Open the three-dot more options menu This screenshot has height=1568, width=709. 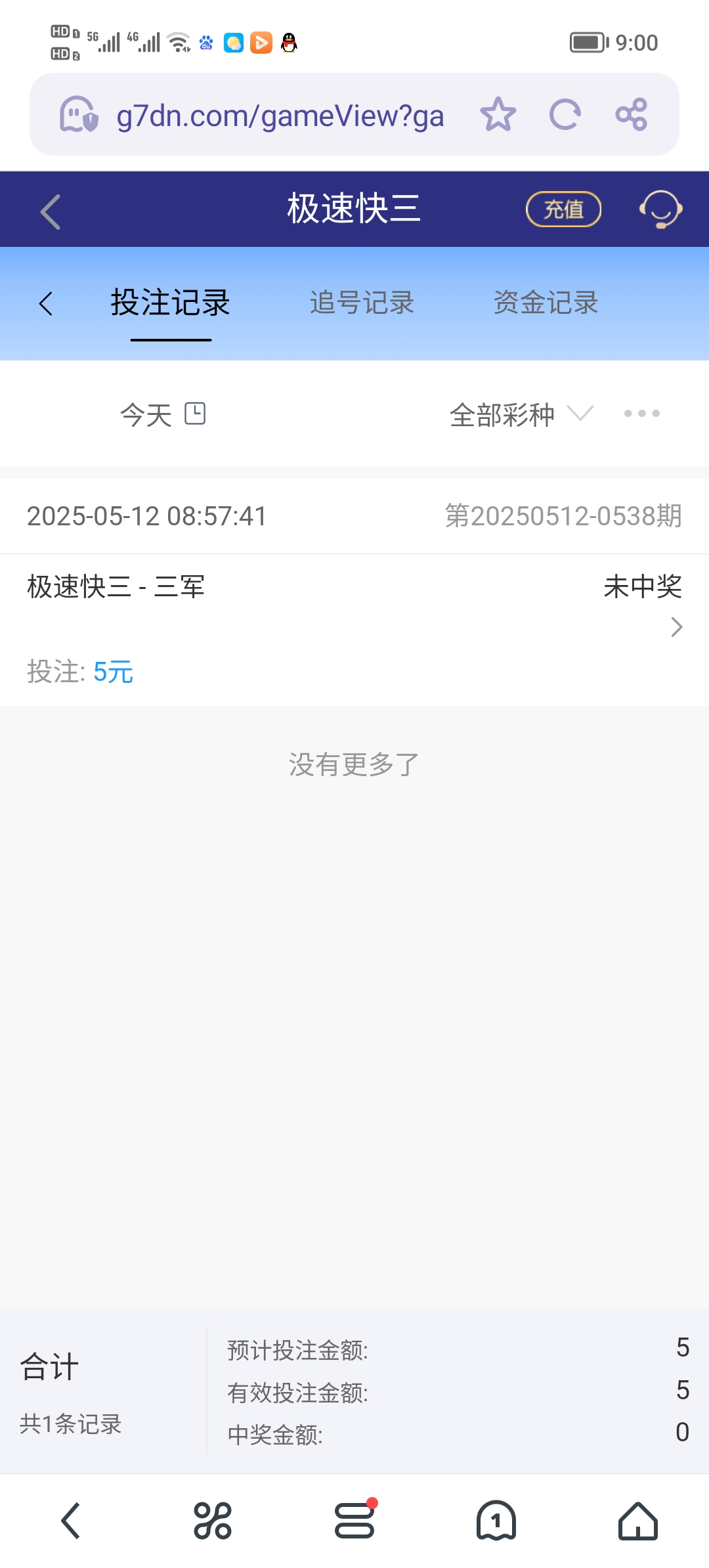641,413
